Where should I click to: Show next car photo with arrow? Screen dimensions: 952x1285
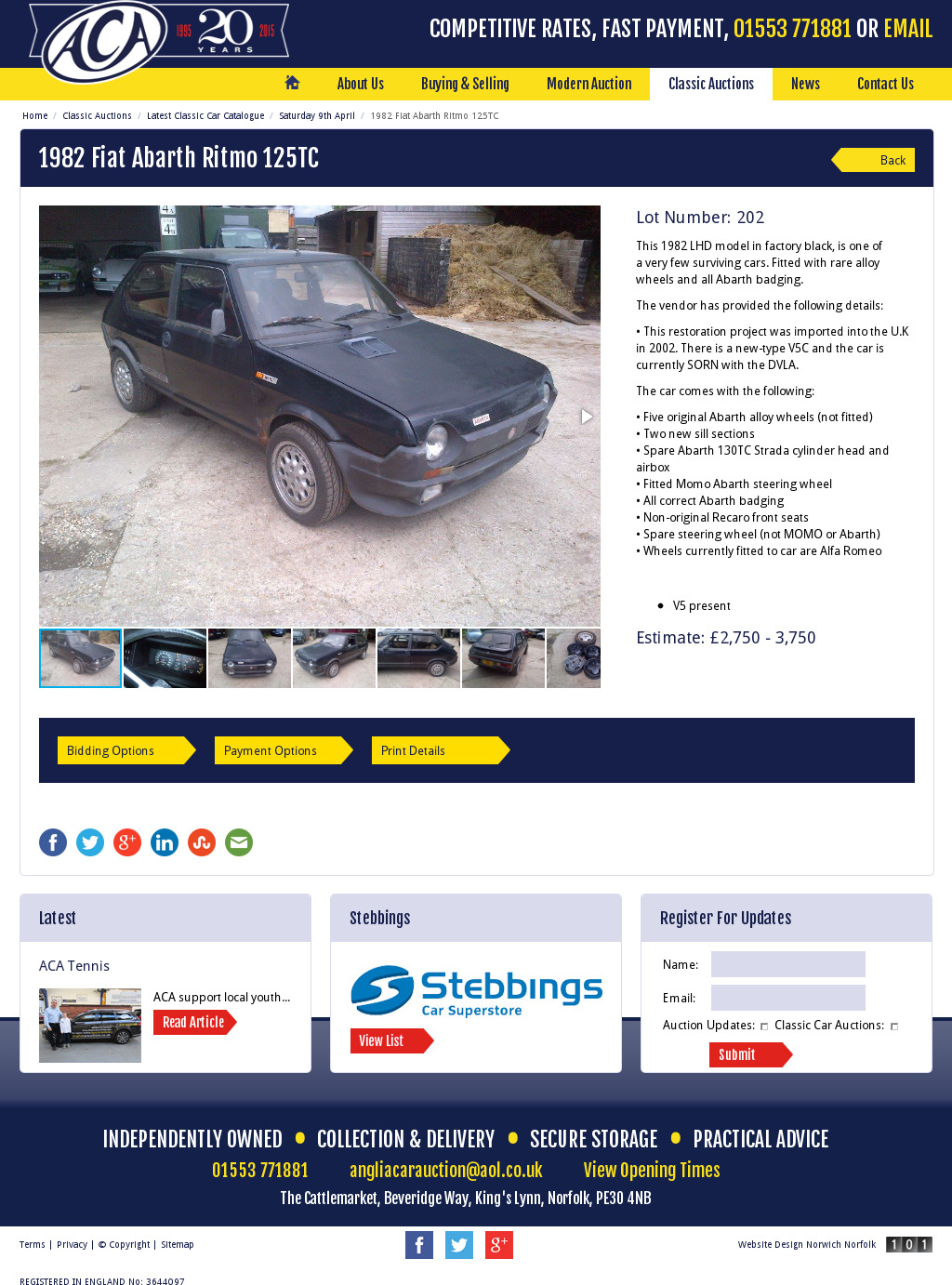(x=587, y=417)
